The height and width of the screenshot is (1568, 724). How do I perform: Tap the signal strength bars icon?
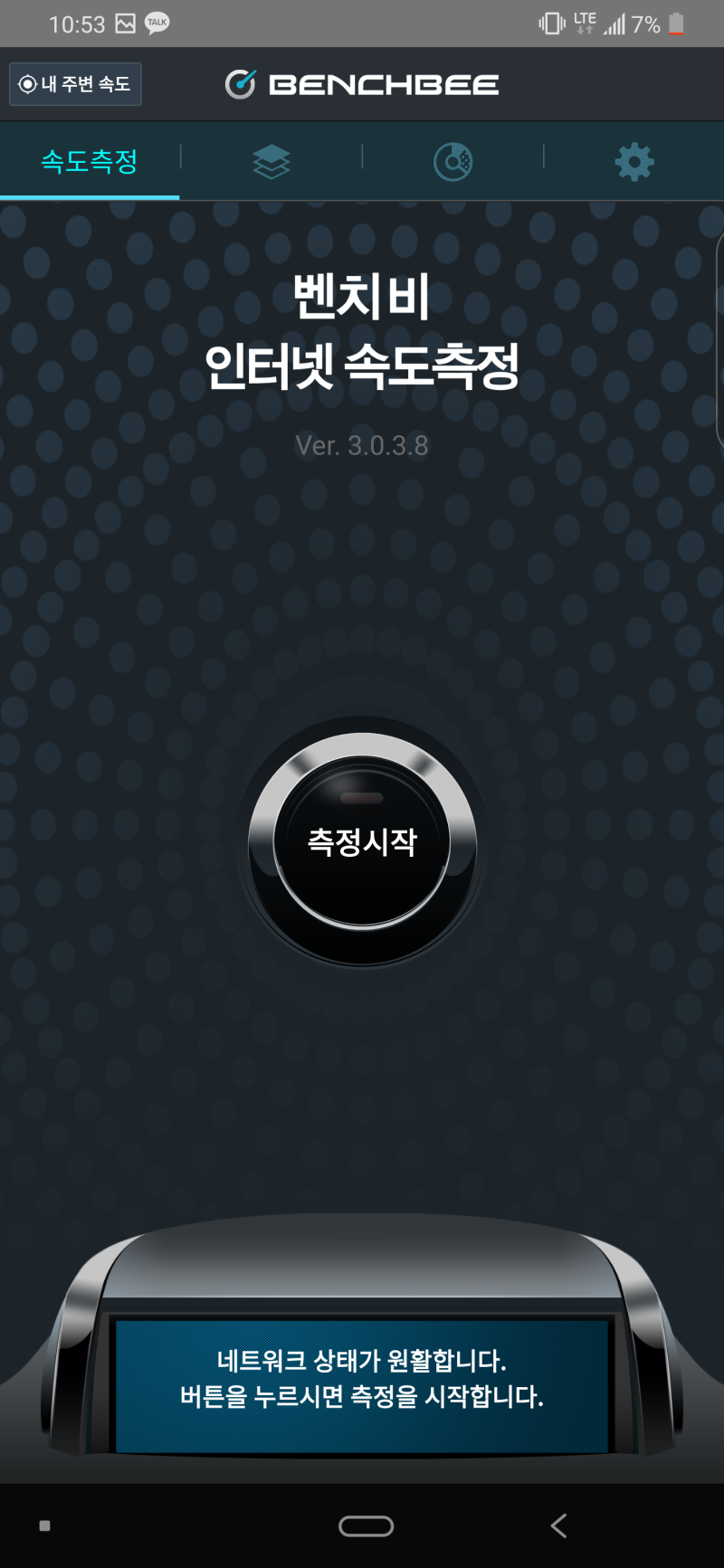[615, 23]
